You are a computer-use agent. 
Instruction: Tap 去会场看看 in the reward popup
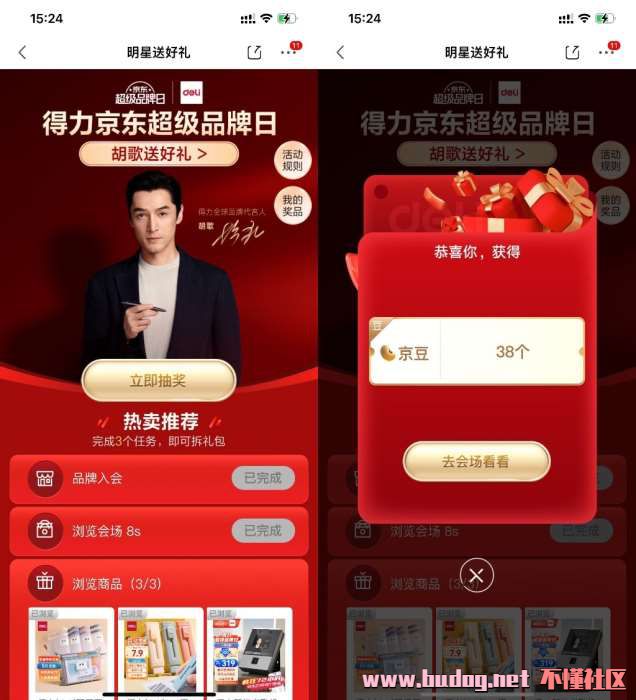coord(476,462)
